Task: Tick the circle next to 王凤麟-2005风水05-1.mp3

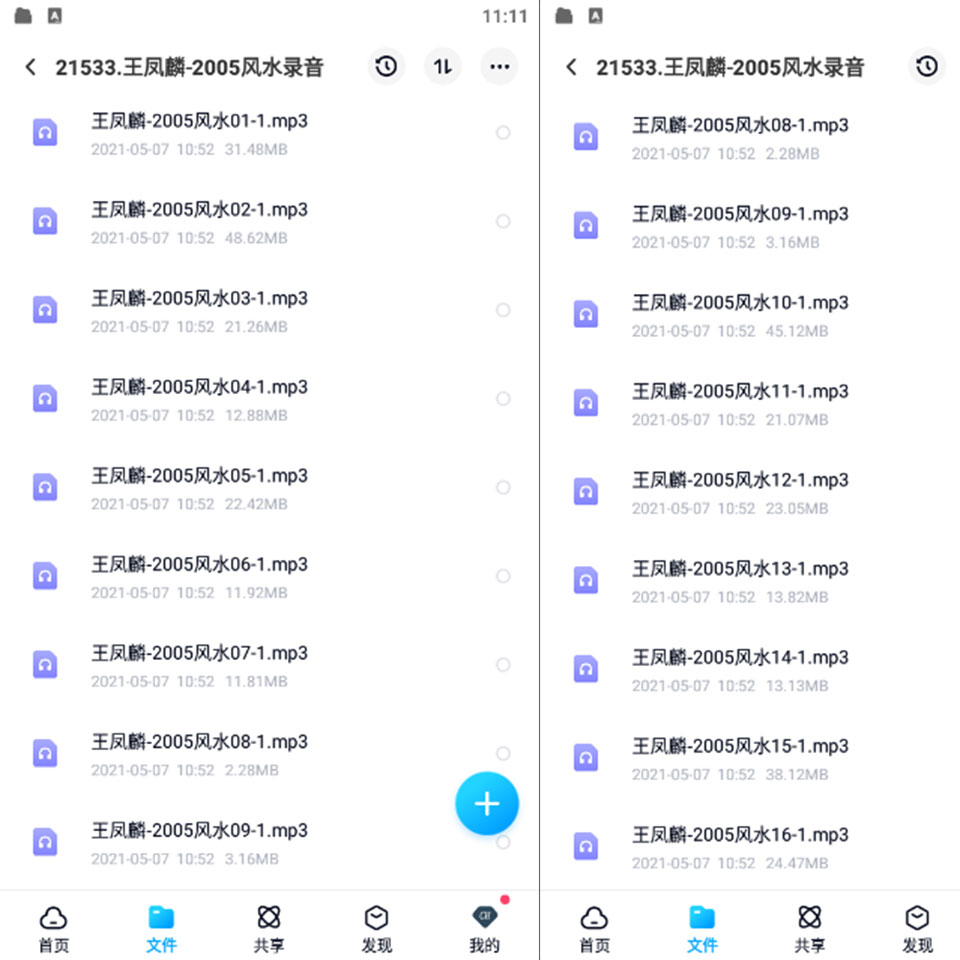Action: (x=503, y=487)
